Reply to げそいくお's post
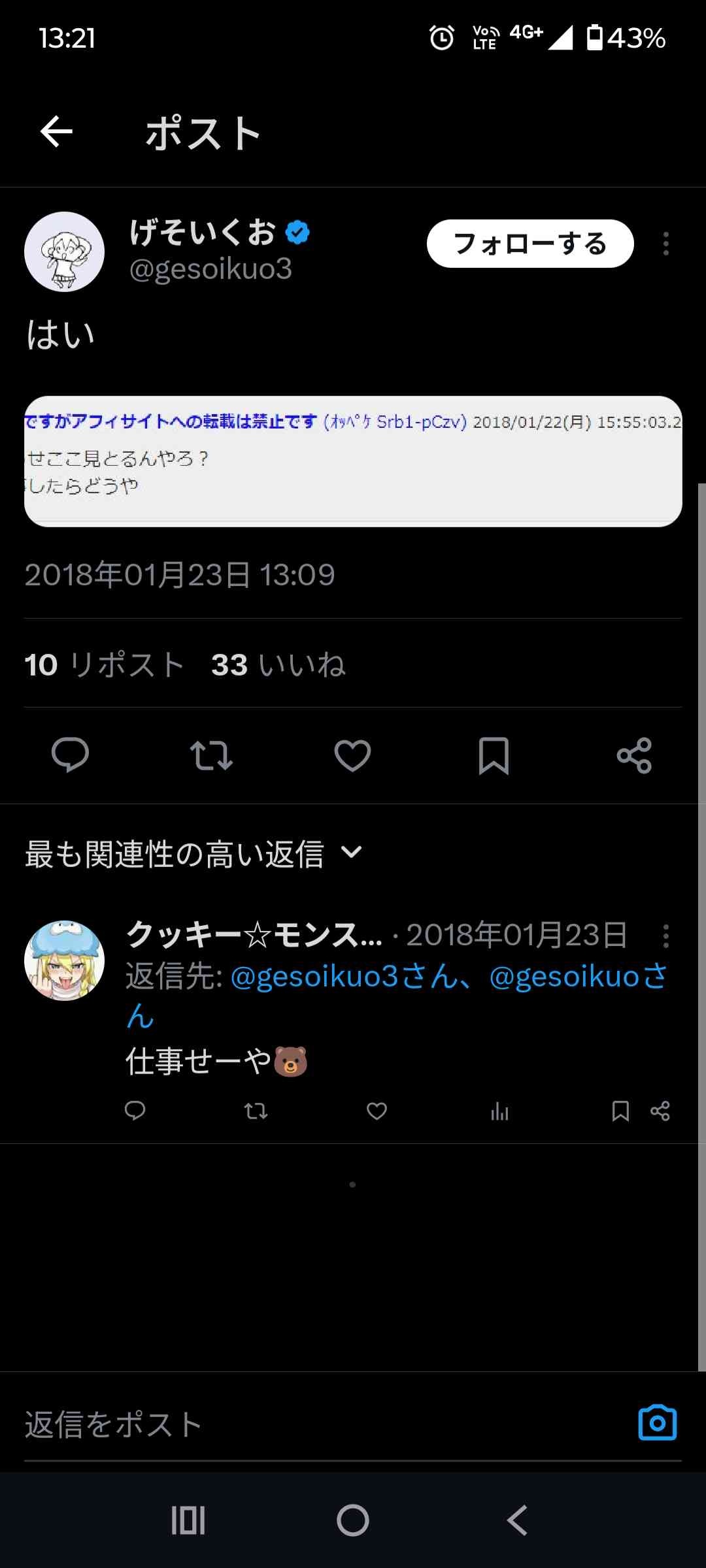The width and height of the screenshot is (706, 1568). [x=70, y=755]
